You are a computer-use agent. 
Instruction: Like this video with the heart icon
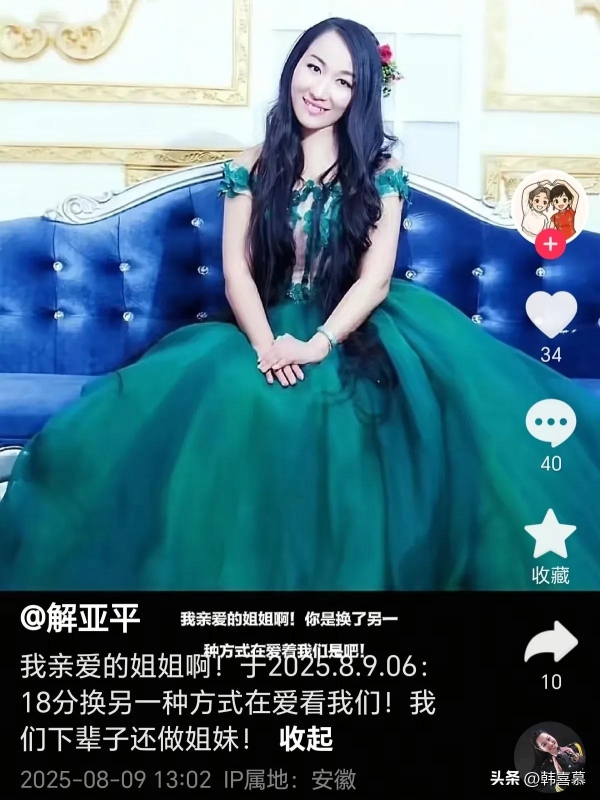point(551,315)
